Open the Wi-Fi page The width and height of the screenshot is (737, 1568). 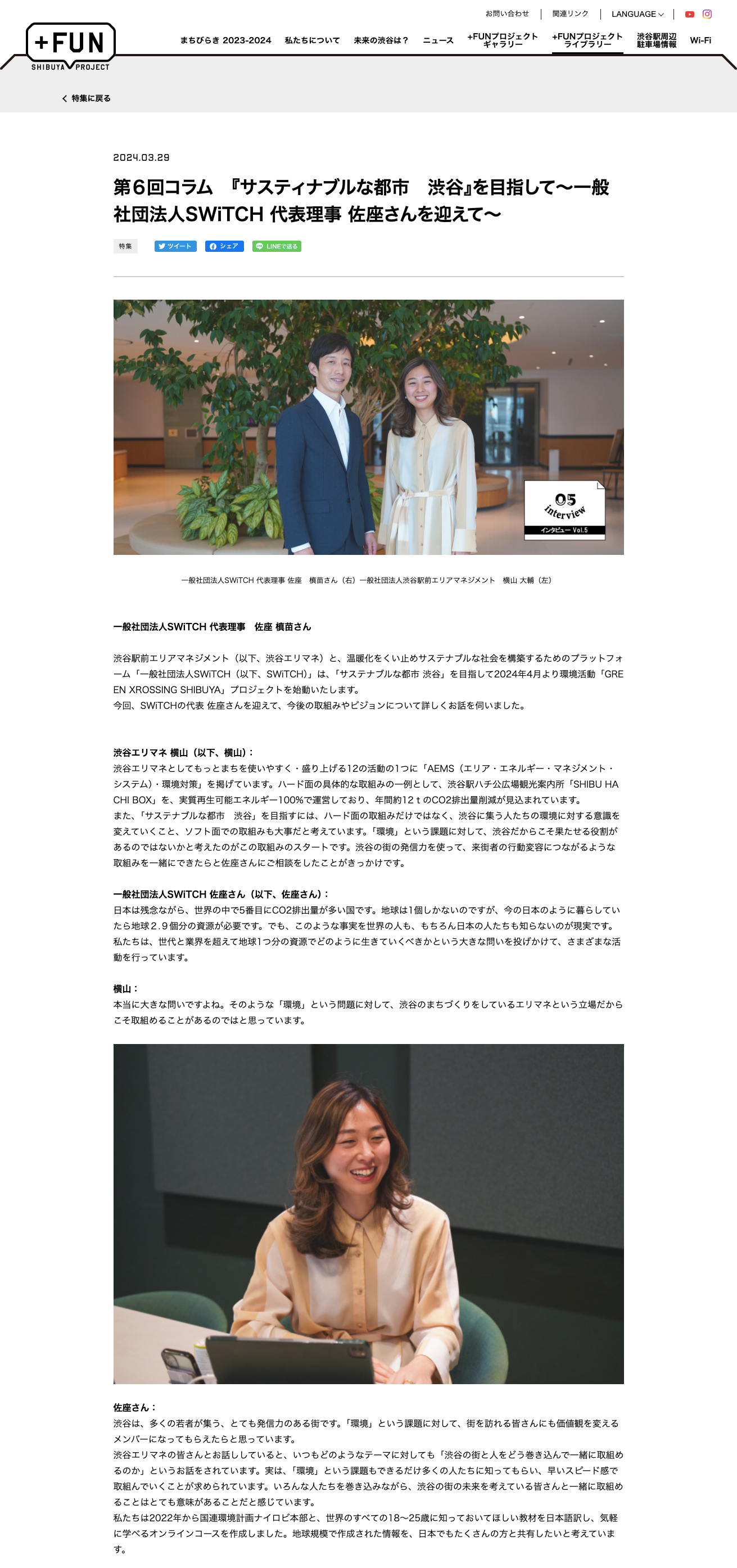(700, 40)
